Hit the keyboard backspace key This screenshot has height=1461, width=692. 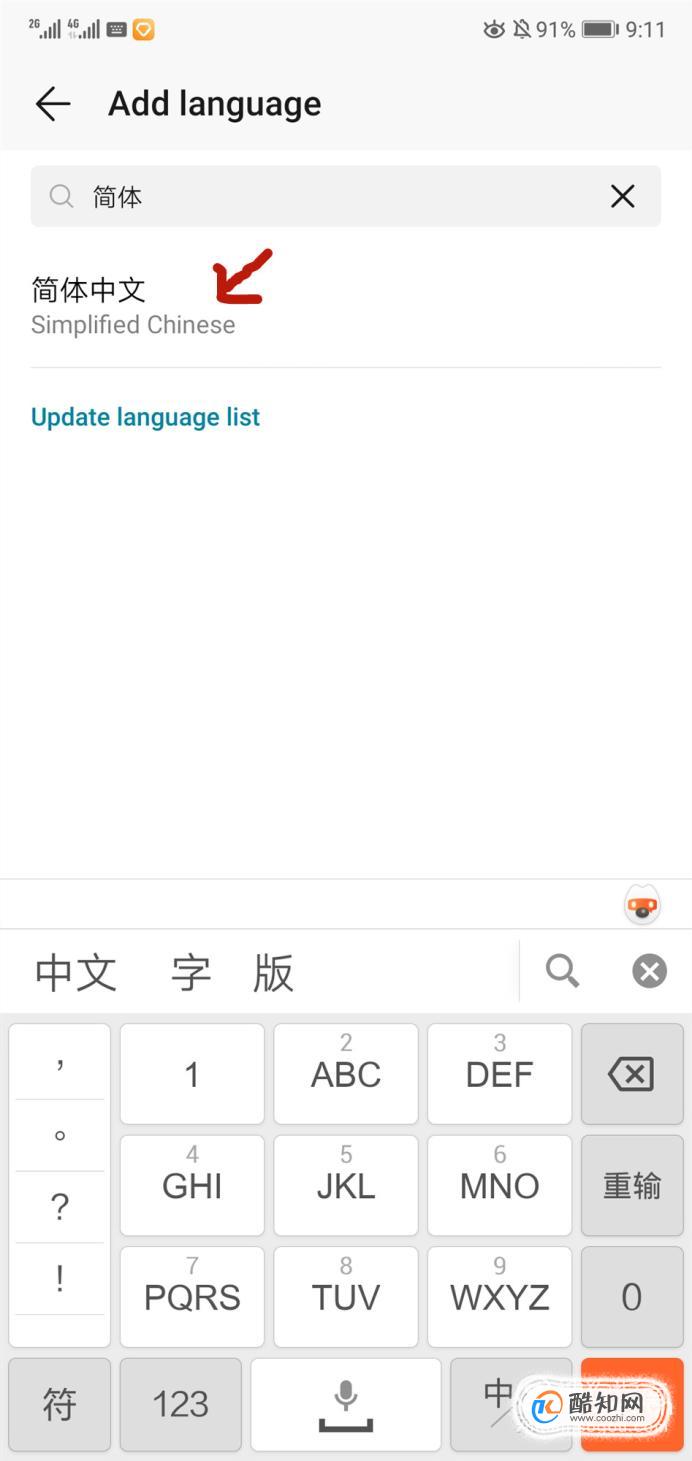(x=631, y=1074)
